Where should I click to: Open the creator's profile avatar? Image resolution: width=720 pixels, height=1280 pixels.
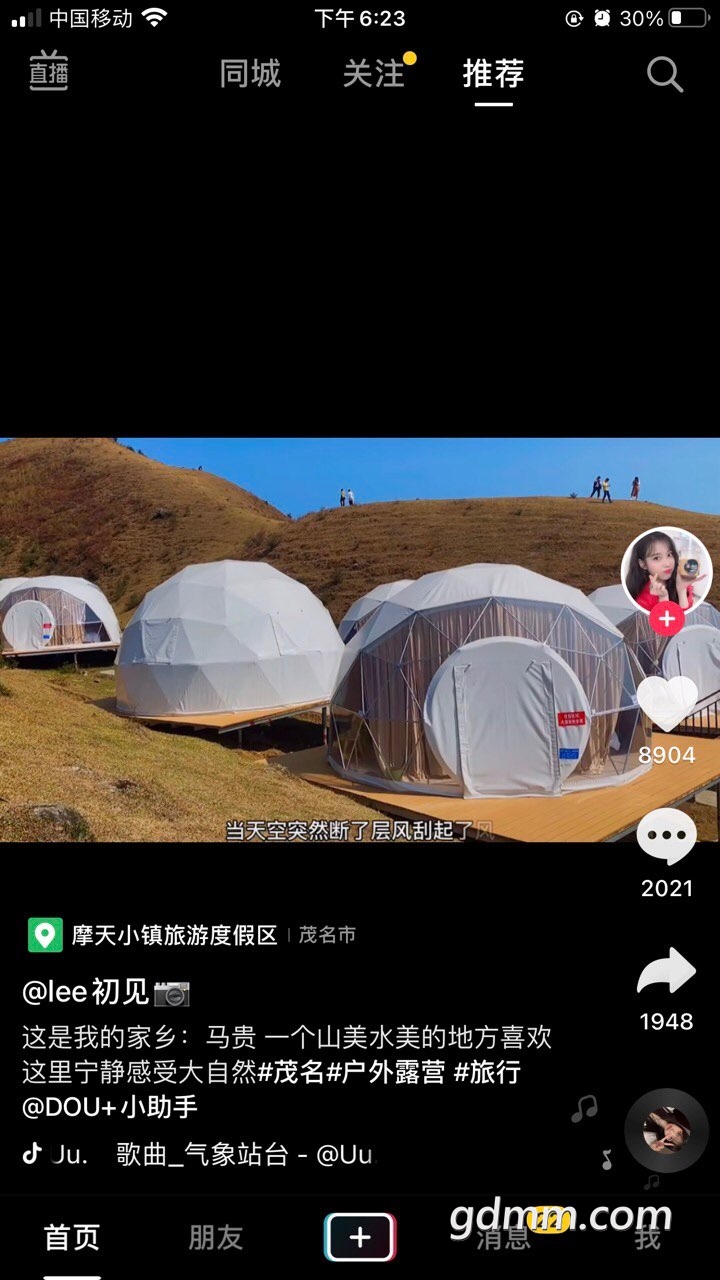(x=667, y=572)
